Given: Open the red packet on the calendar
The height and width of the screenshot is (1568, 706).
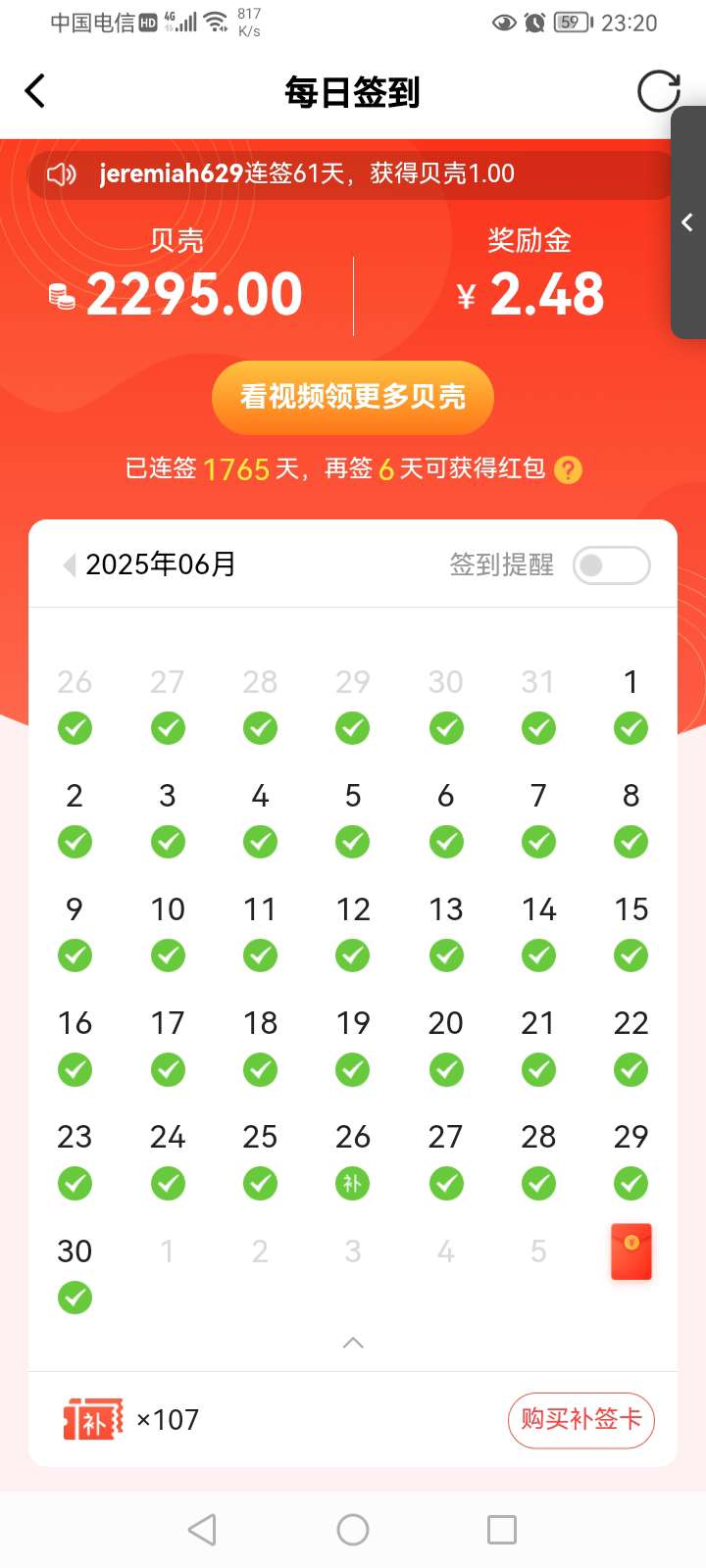Looking at the screenshot, I should pos(630,1251).
